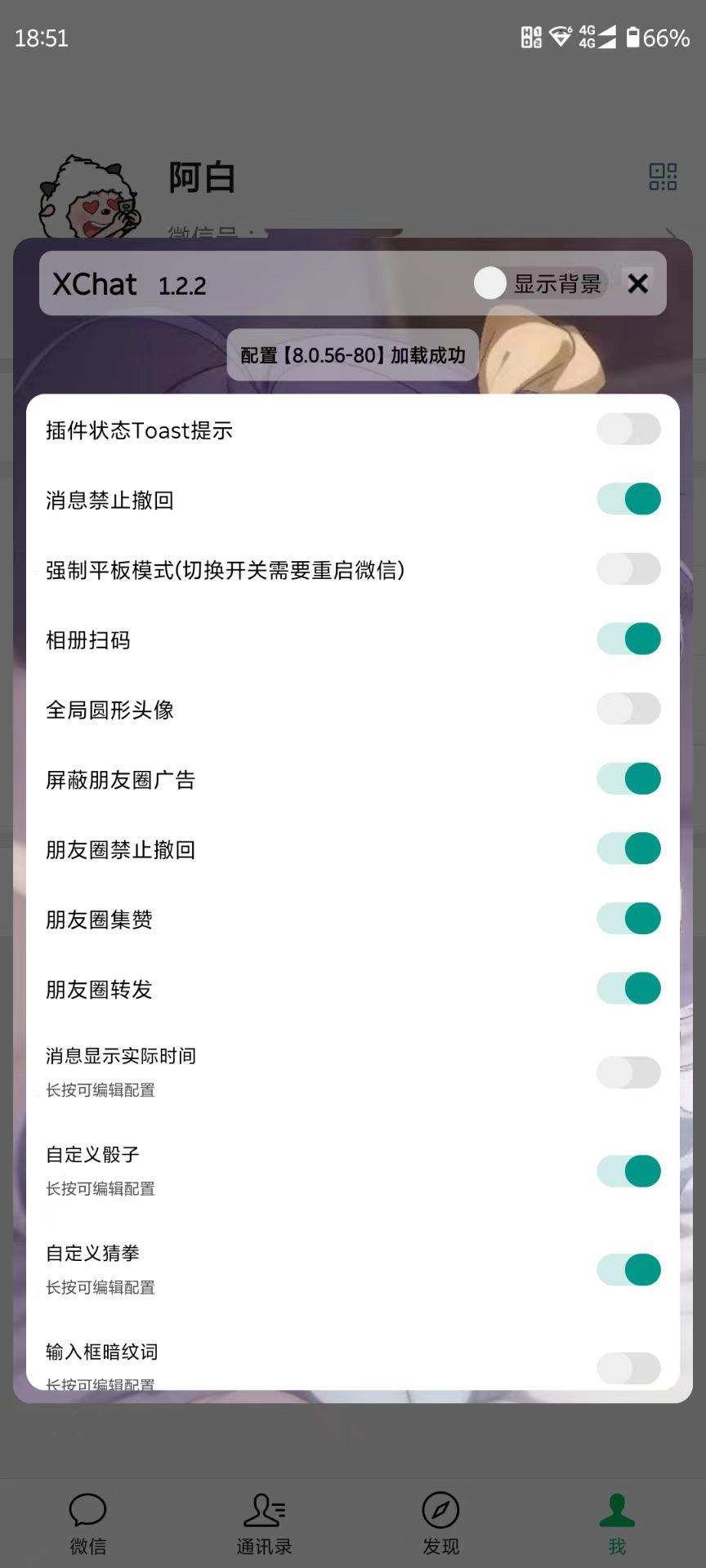
Task: Turn off 消息禁止撤回
Action: (x=628, y=499)
